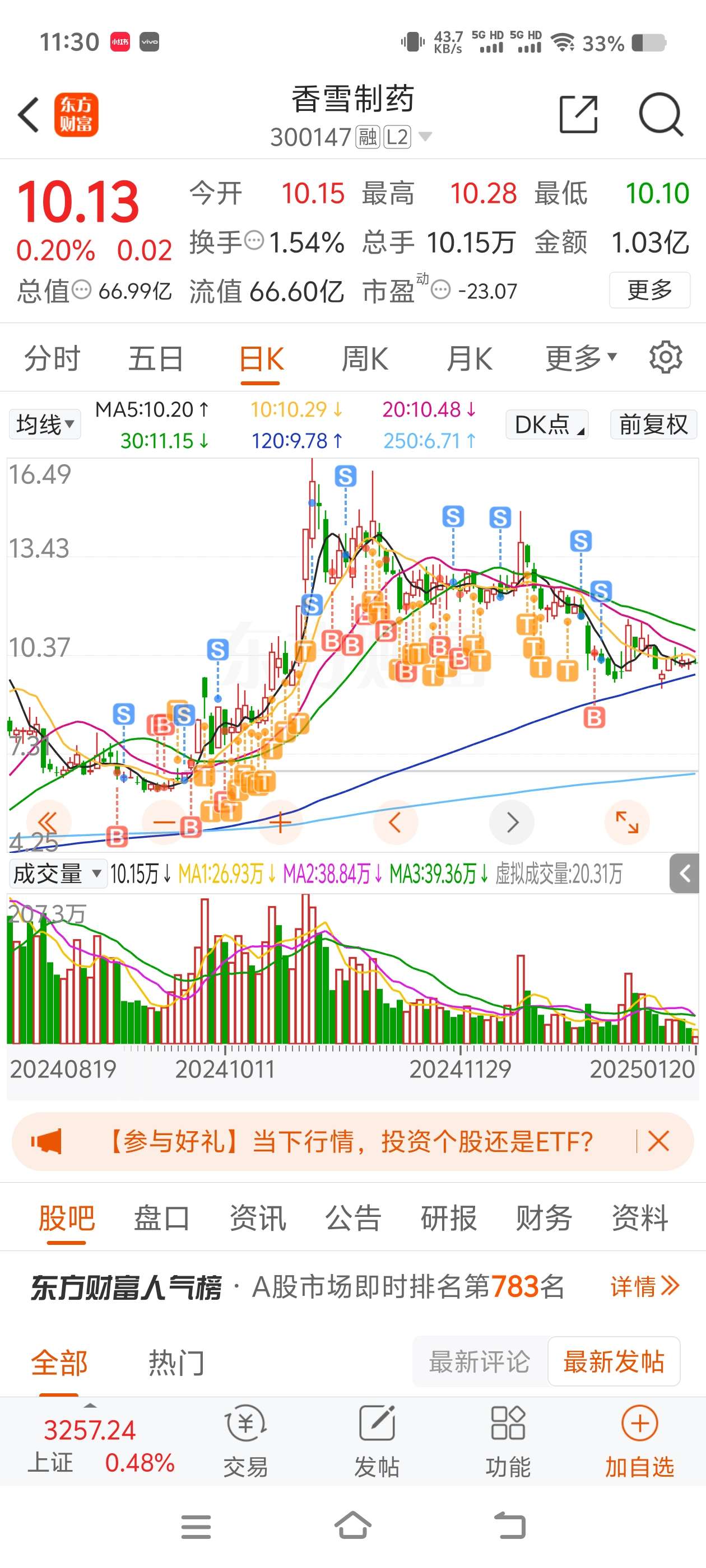The width and height of the screenshot is (706, 1568).
Task: Tap 更多 to show more quote data
Action: pos(649,290)
